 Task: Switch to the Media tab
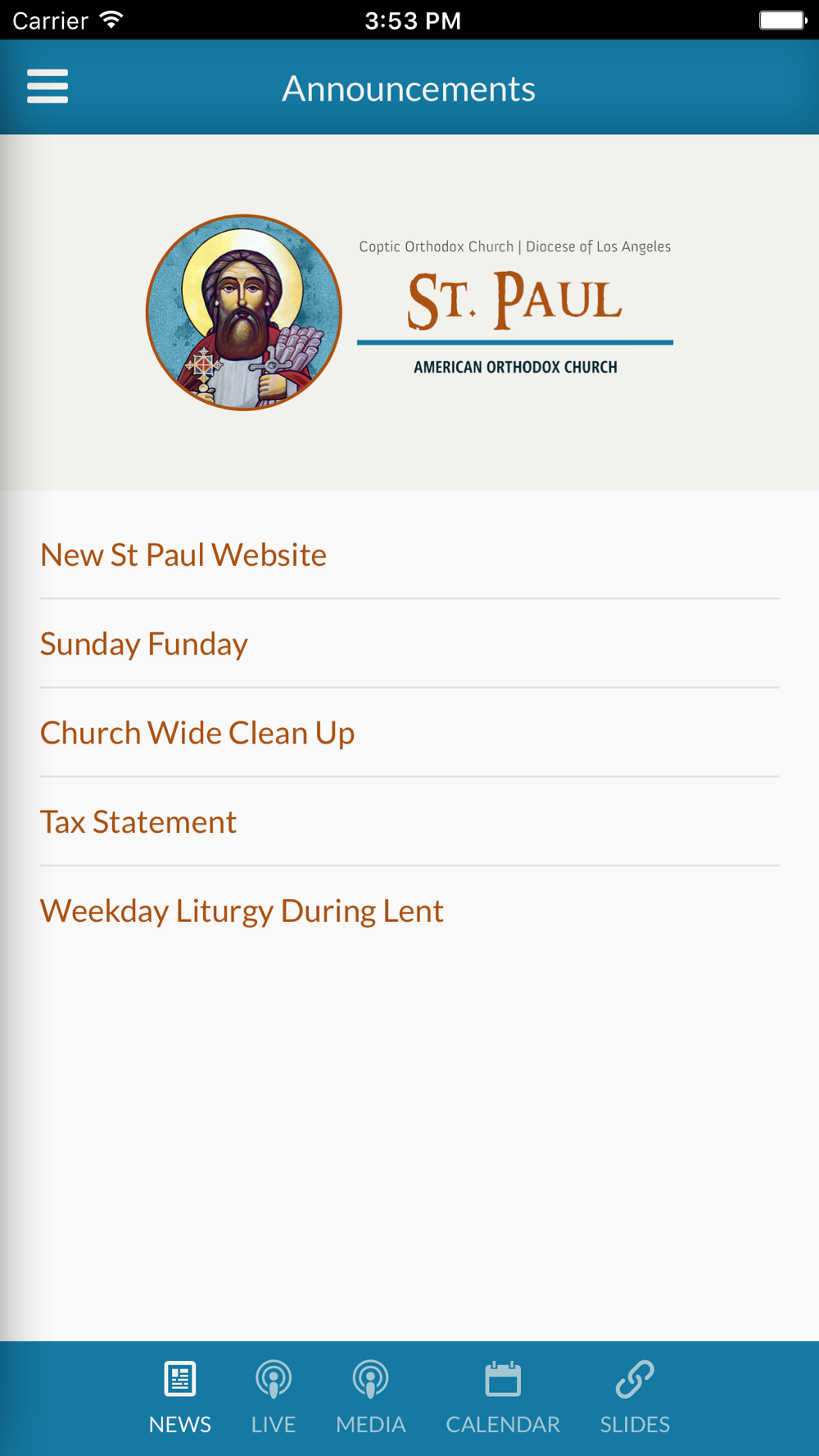pos(371,1398)
